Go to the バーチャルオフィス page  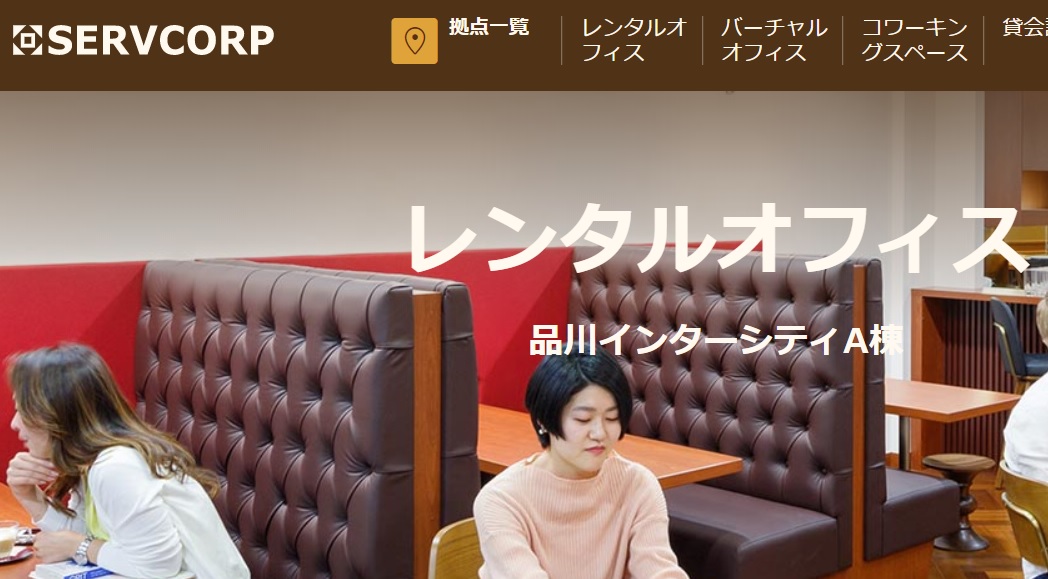click(x=773, y=41)
